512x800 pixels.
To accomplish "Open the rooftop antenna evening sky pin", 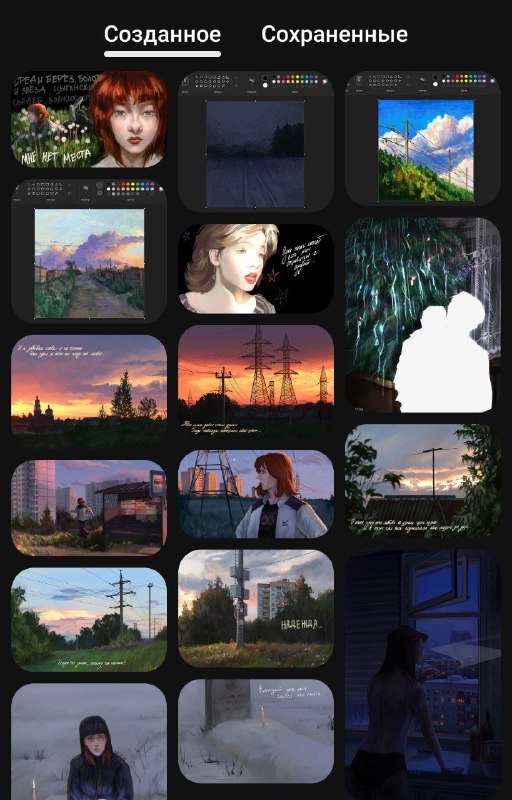I will click(x=423, y=481).
